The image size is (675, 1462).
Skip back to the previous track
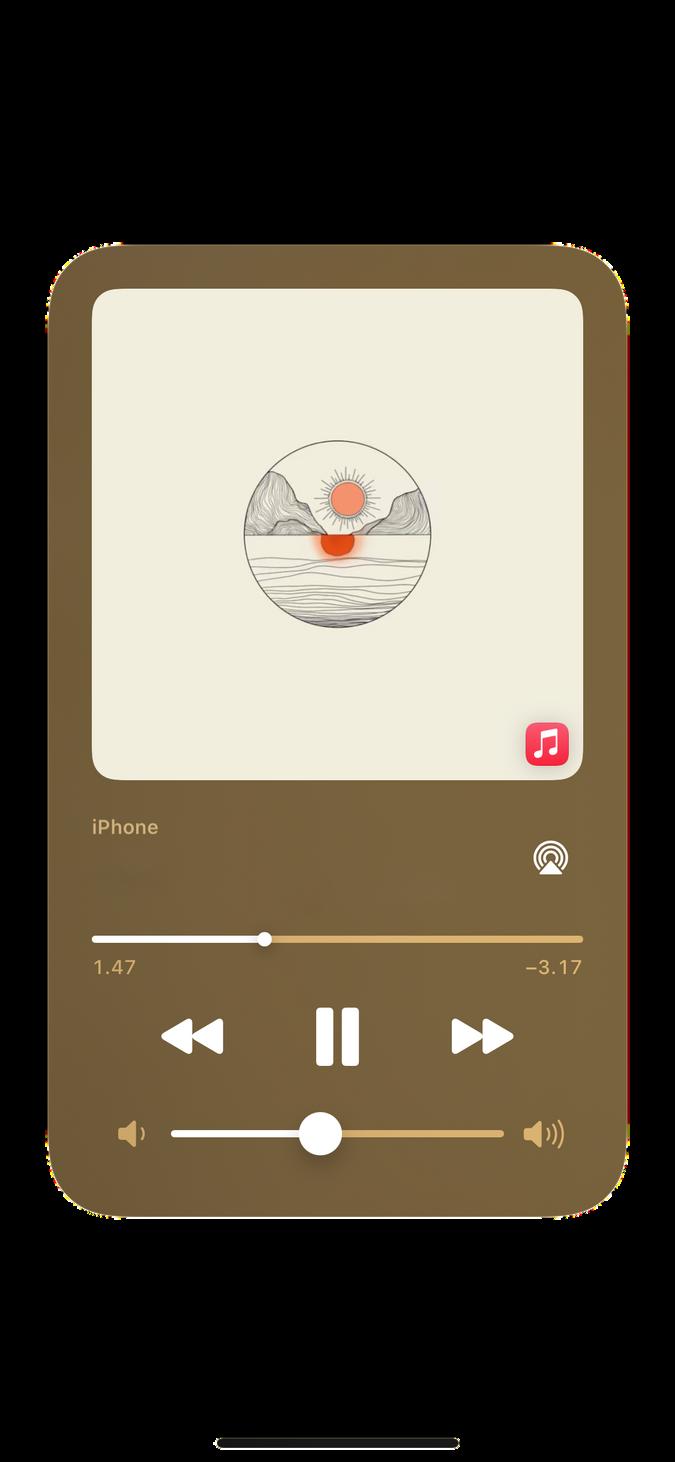tap(192, 1036)
